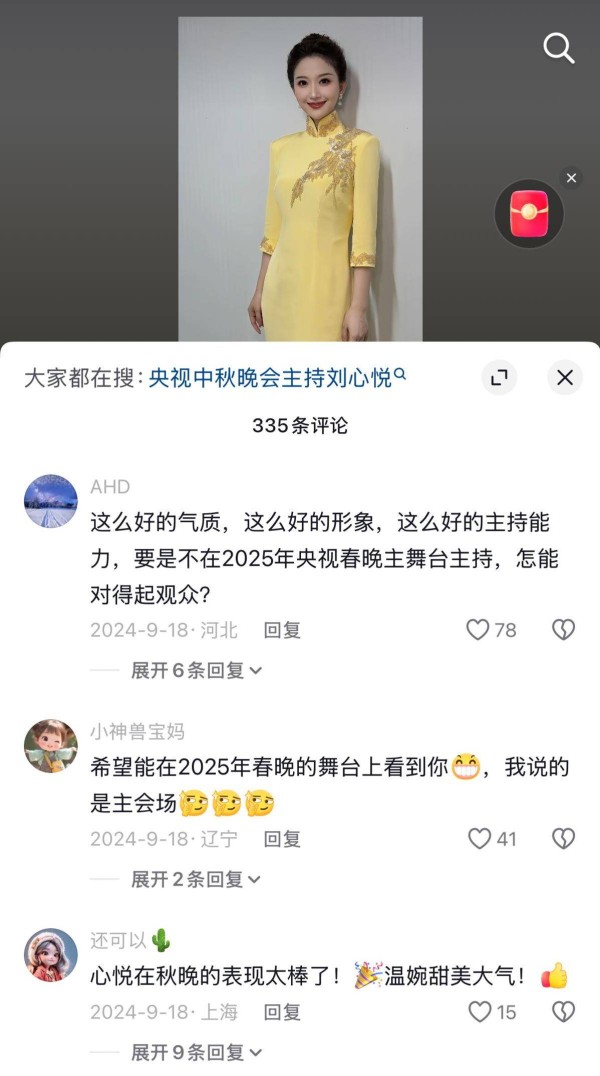This screenshot has width=600, height=1076.
Task: Expand comments panel to full screen
Action: pos(499,378)
